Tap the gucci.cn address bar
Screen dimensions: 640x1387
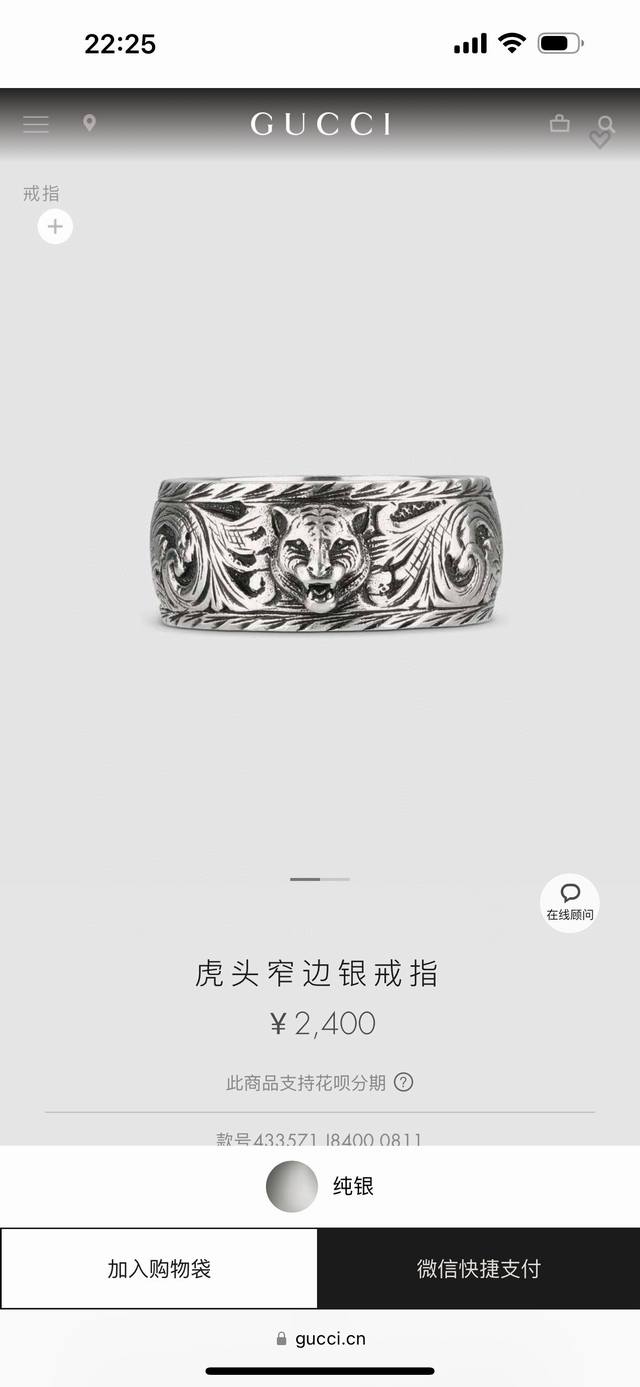tap(320, 1338)
